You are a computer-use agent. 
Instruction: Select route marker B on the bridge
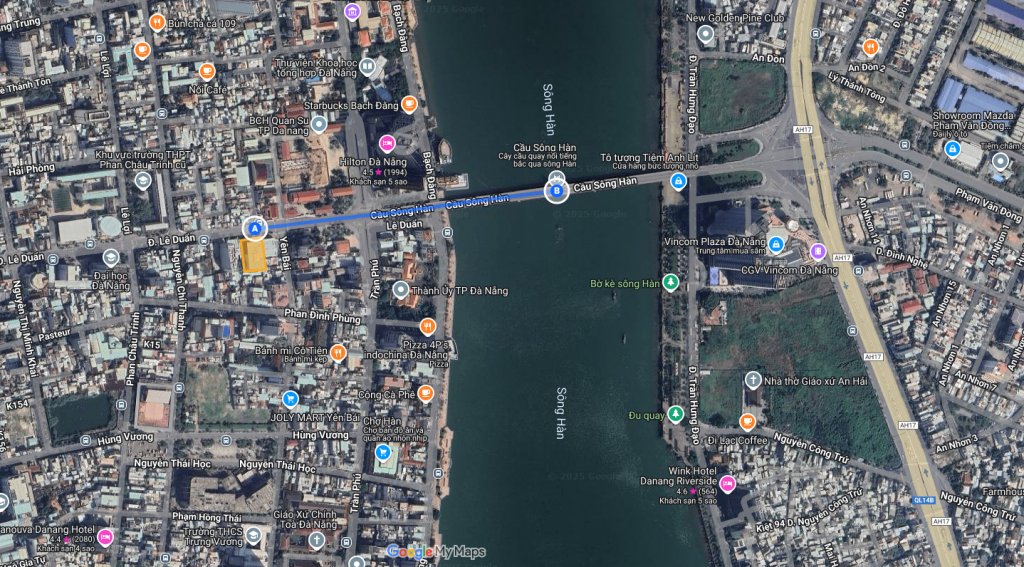556,191
